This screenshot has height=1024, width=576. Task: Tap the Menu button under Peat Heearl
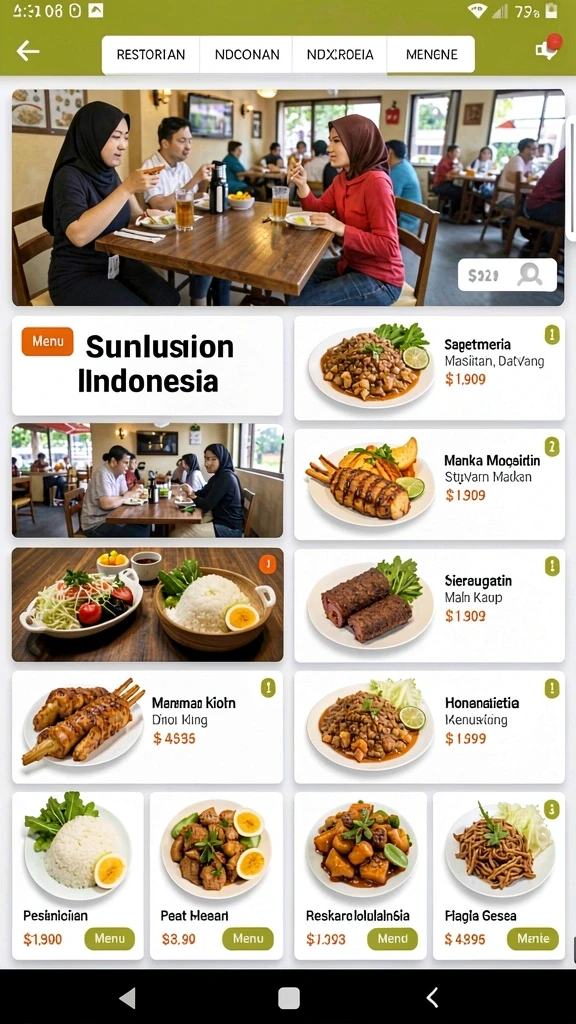[x=248, y=939]
